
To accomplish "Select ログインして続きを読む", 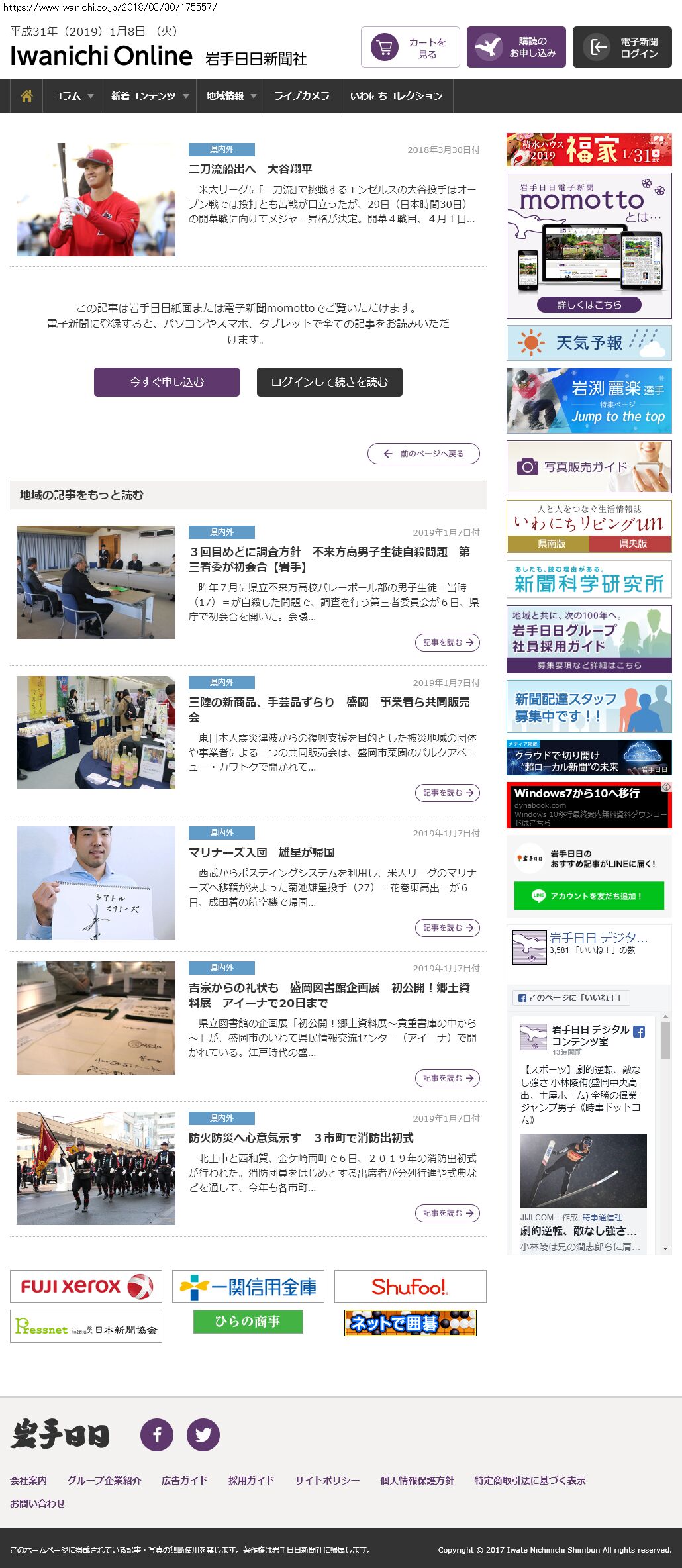I will pos(330,382).
